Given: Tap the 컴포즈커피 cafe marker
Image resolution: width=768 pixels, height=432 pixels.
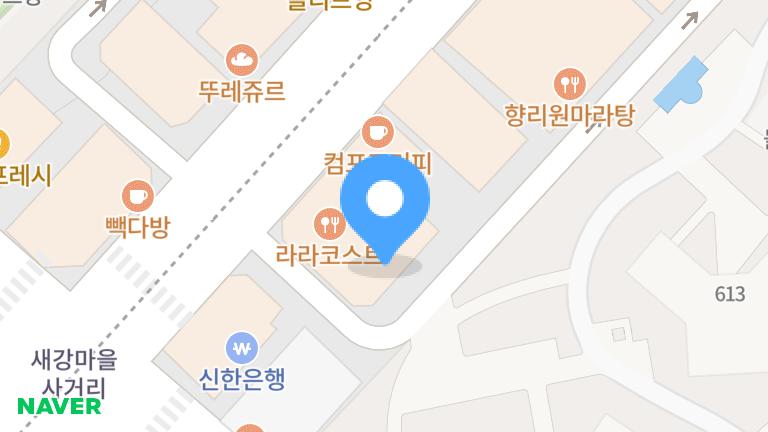Looking at the screenshot, I should coord(376,132).
